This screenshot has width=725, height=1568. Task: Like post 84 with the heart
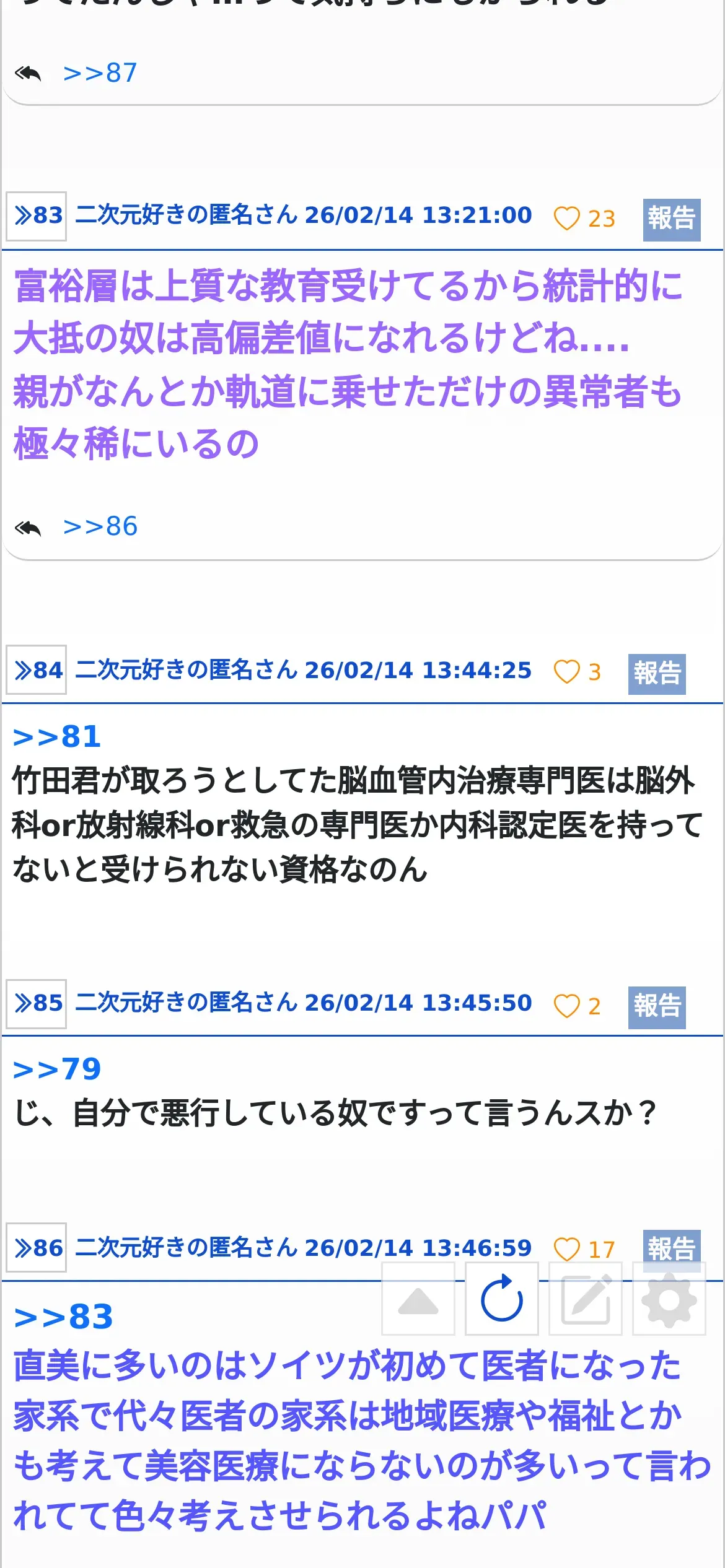pos(566,672)
